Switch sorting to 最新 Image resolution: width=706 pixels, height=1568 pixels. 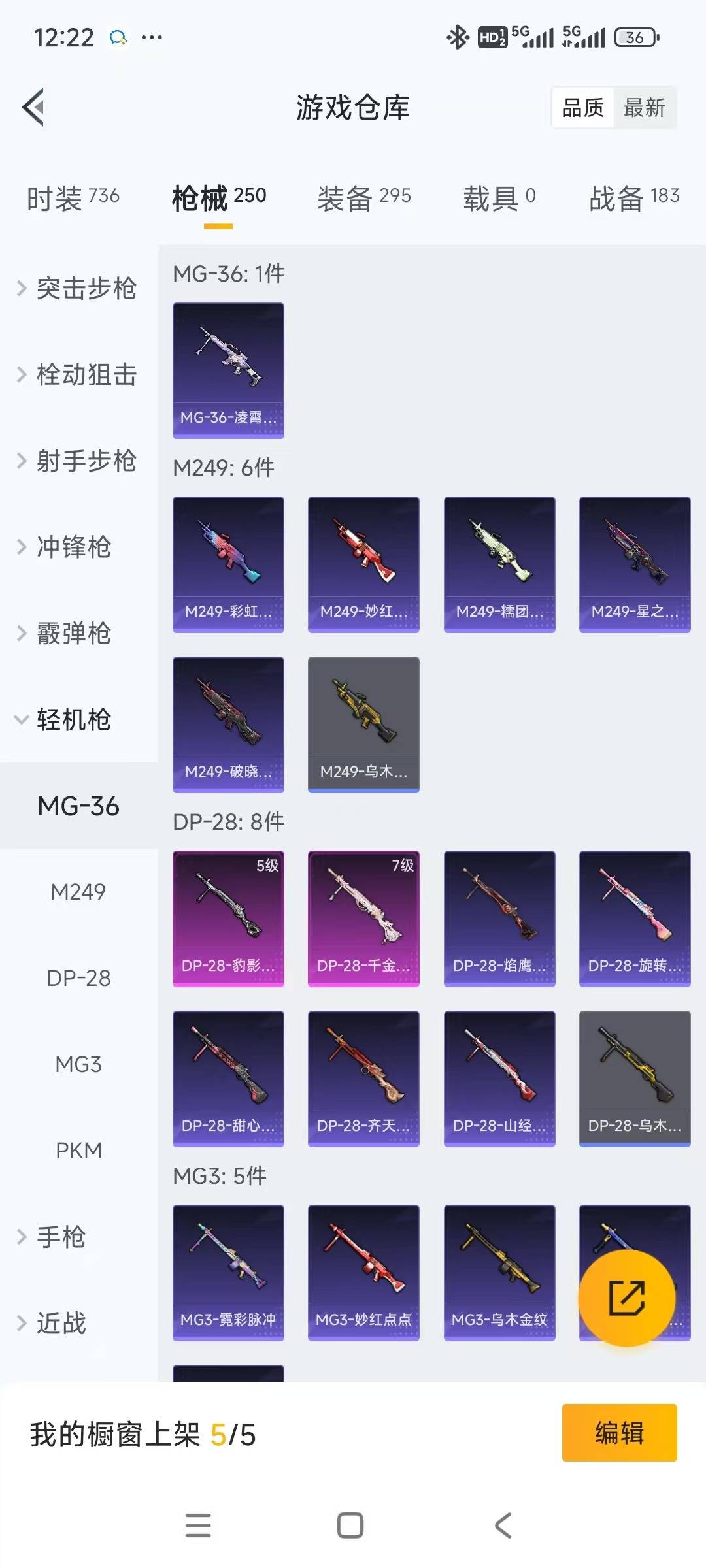[x=645, y=108]
